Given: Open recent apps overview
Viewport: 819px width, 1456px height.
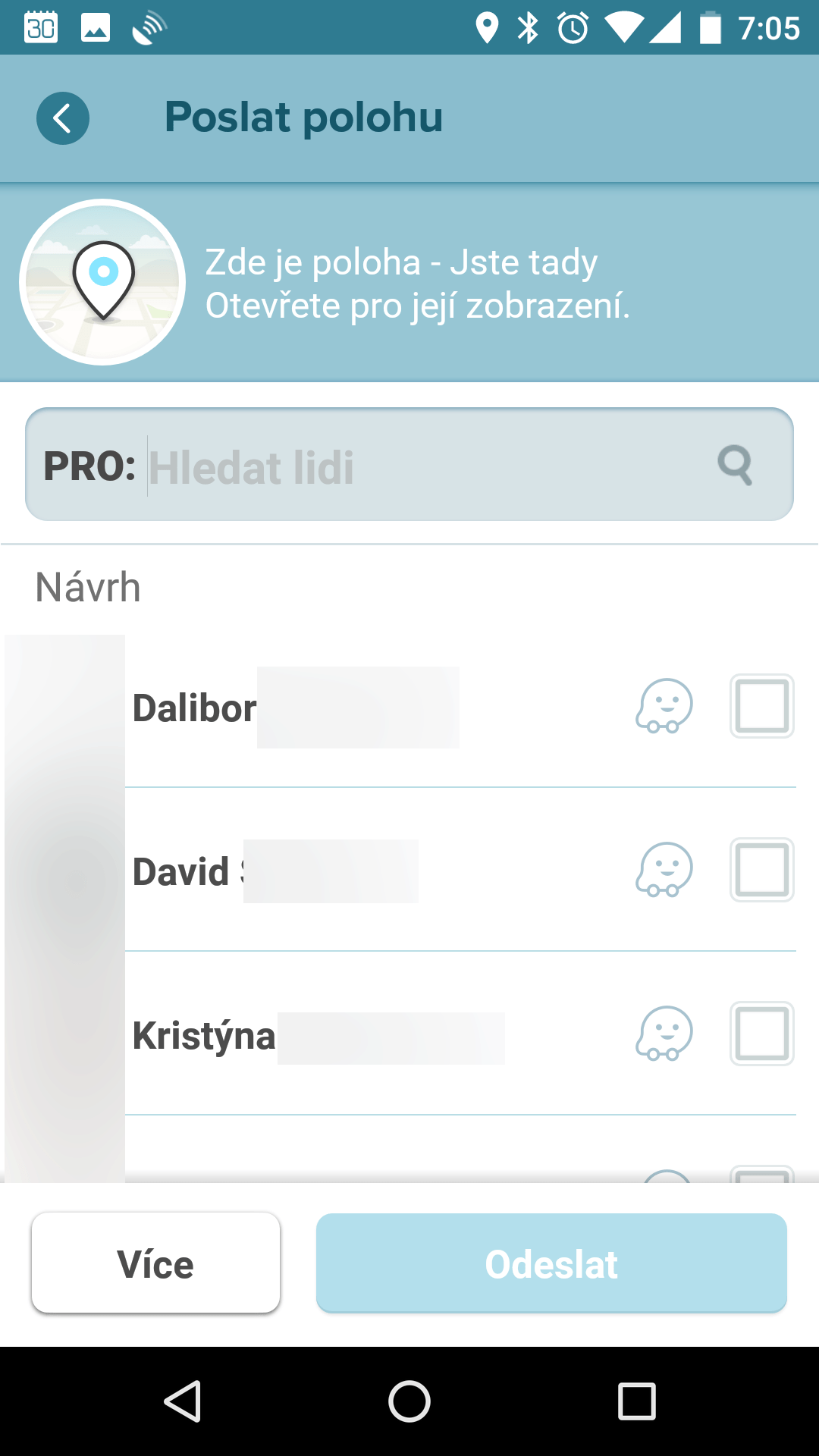Looking at the screenshot, I should point(637,1401).
